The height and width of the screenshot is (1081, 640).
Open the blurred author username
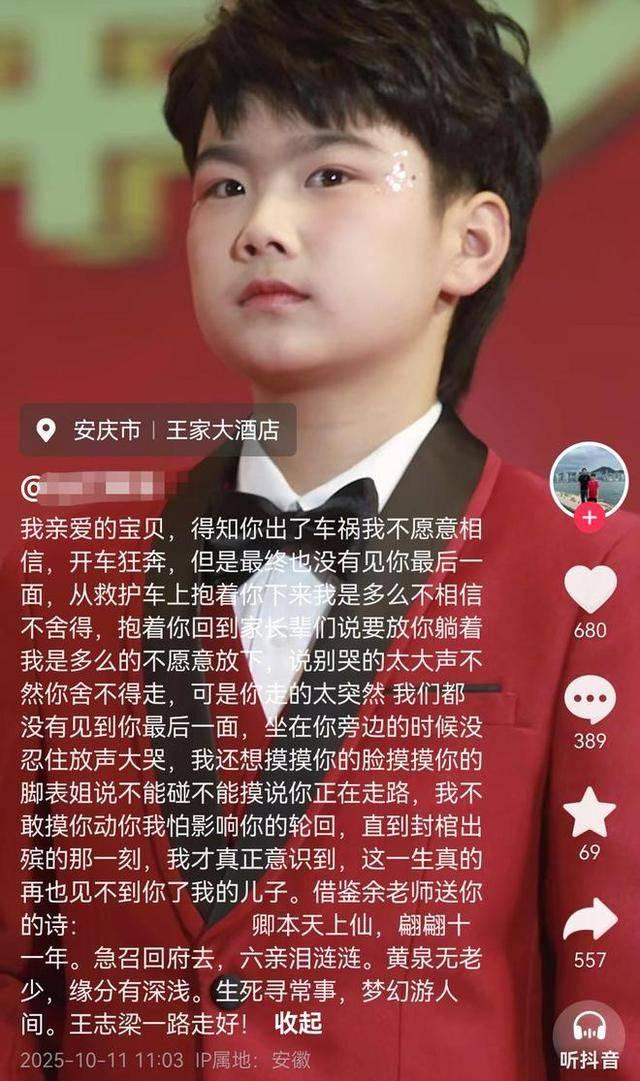[x=100, y=487]
